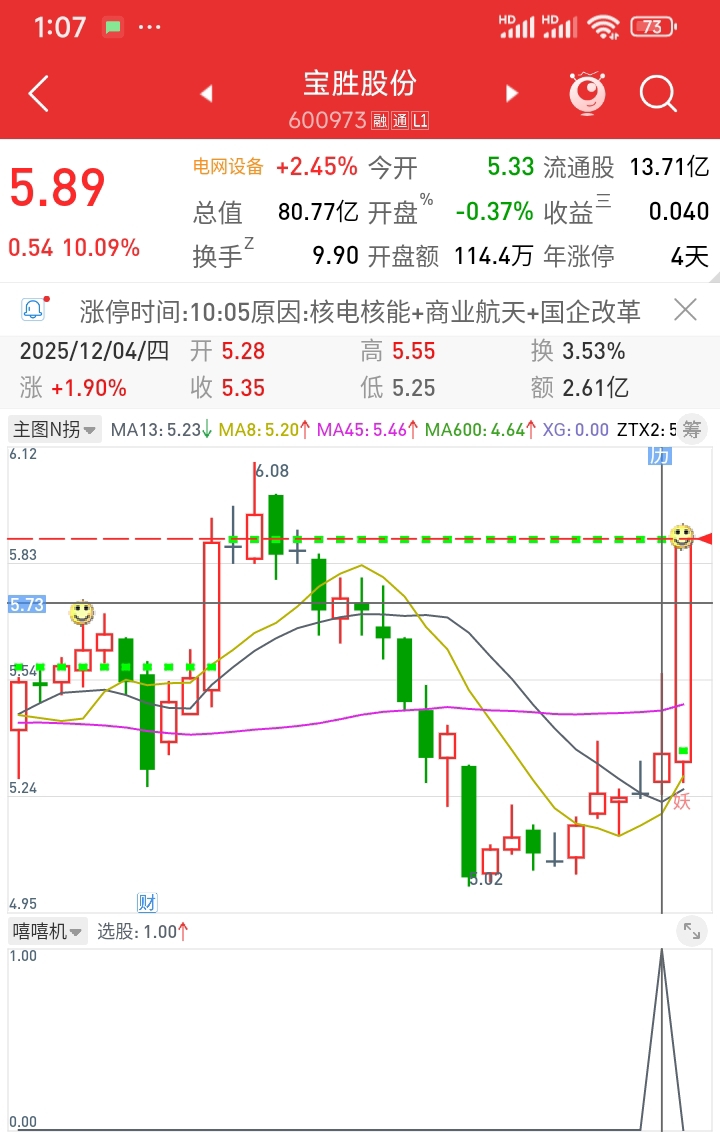Dismiss the 涨停时间 reason banner

click(x=685, y=310)
